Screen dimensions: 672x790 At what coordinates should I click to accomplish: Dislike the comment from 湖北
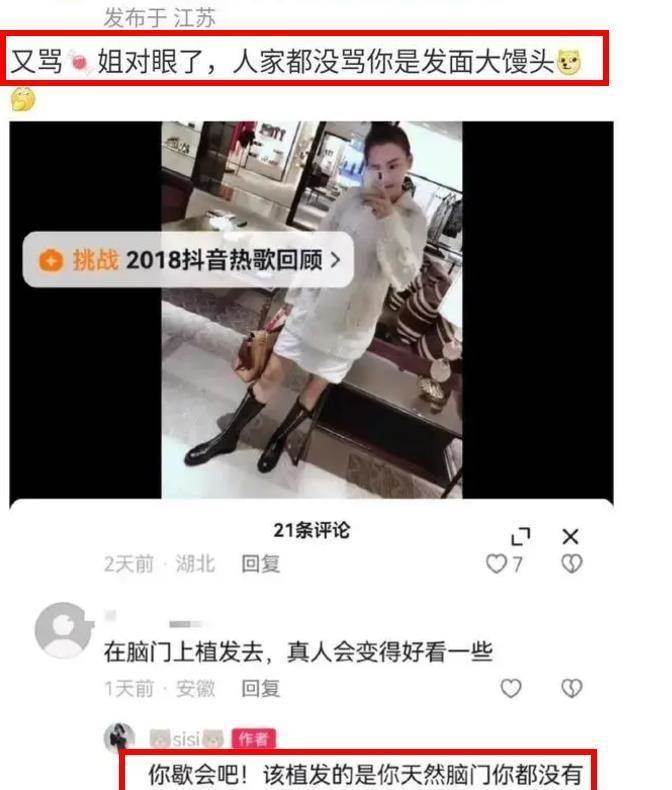tap(571, 565)
